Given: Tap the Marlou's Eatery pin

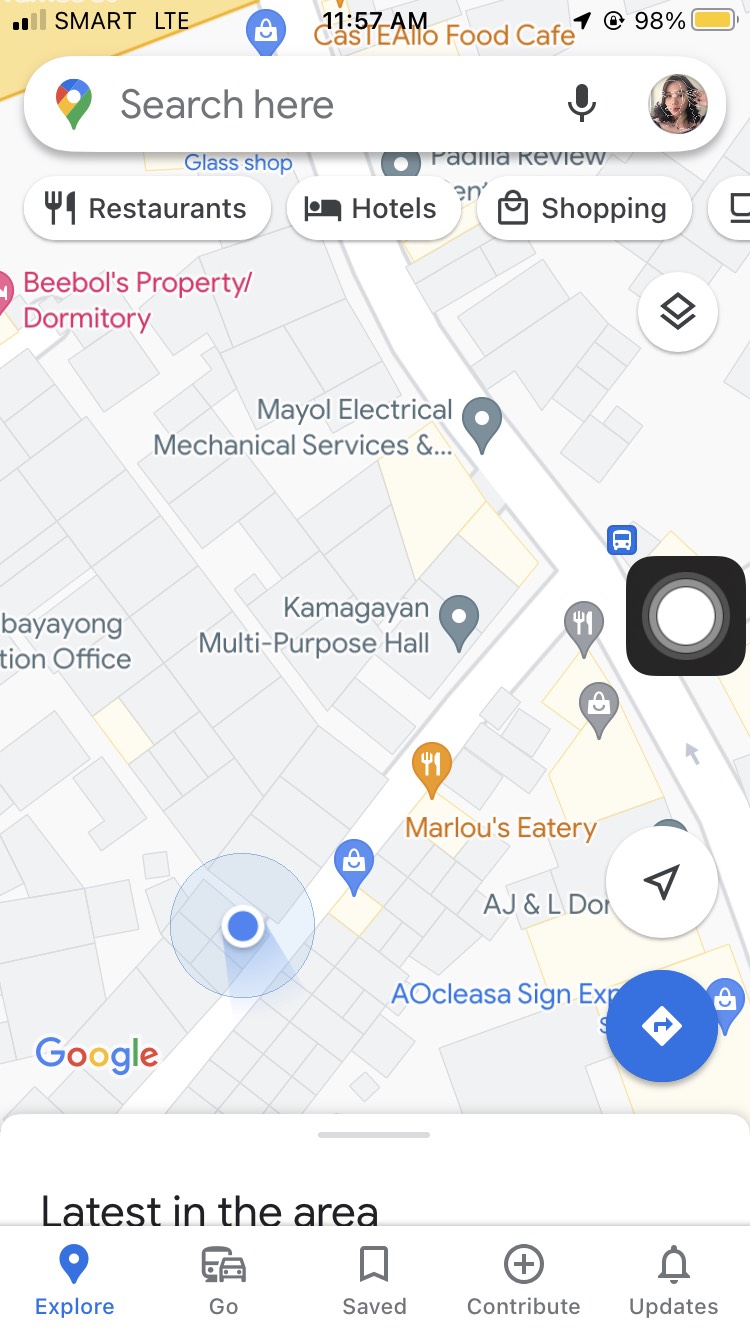Looking at the screenshot, I should point(432,768).
